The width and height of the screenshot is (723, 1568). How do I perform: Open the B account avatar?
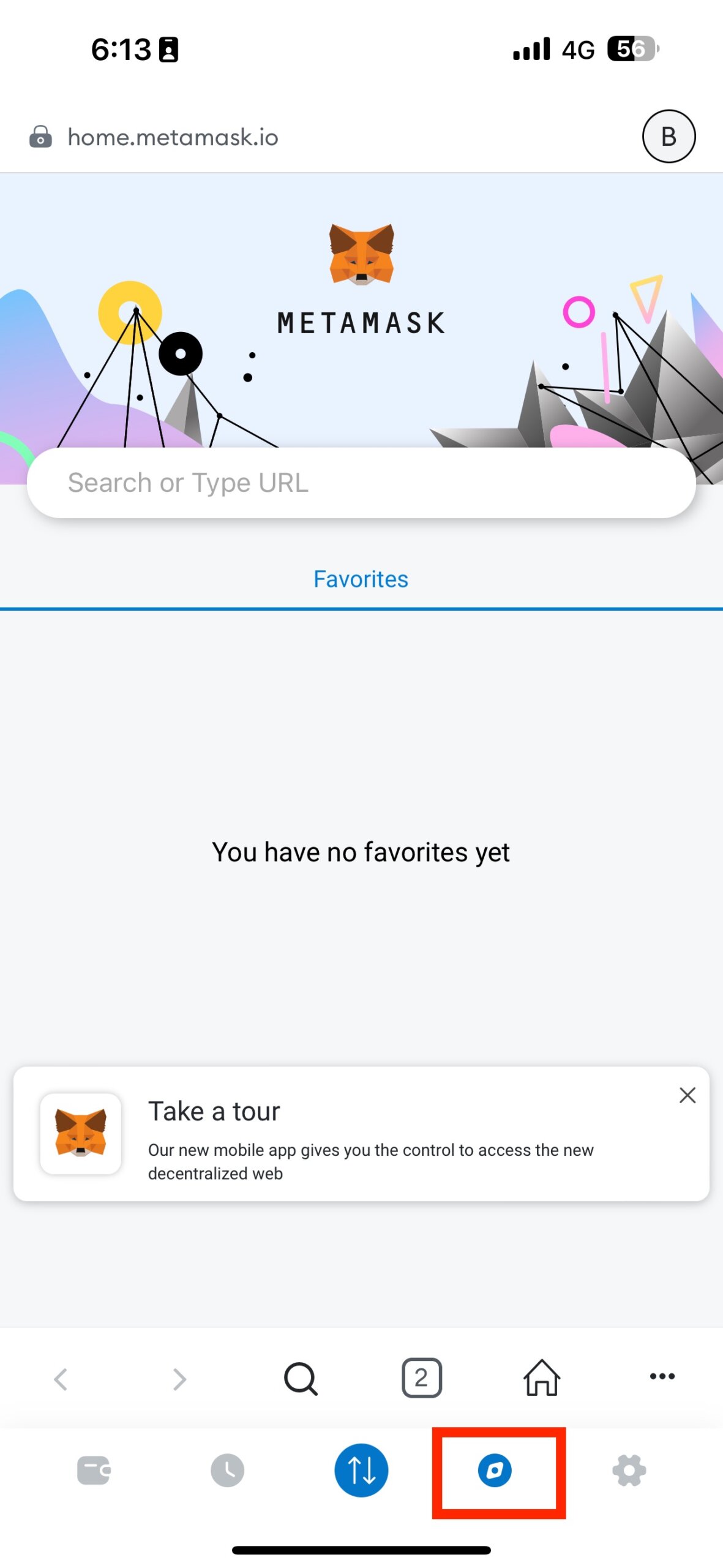(x=668, y=136)
